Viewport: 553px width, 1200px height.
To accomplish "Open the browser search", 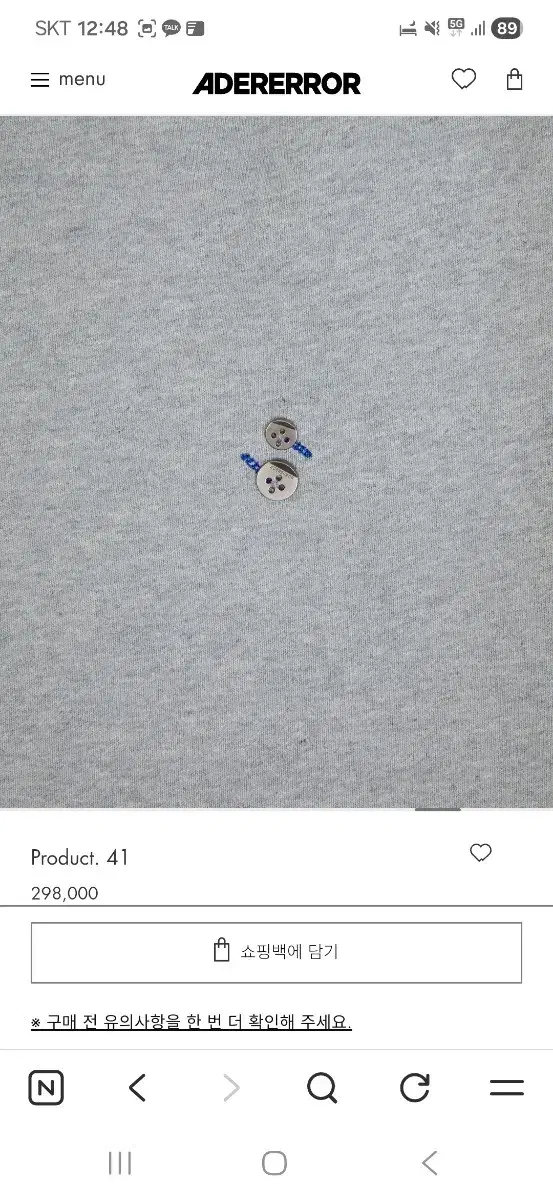I will pos(322,1088).
